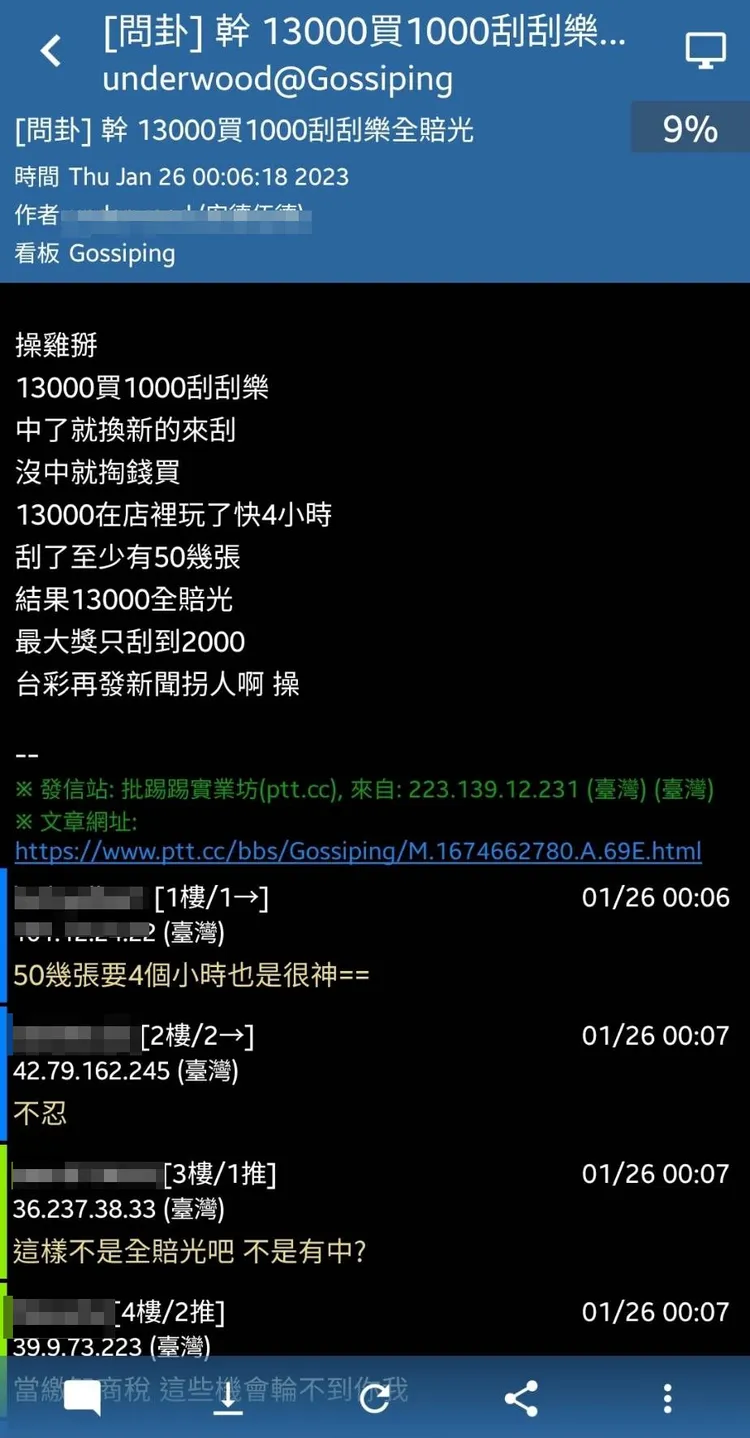
Task: Tap the comment reading '不忍'
Action: click(x=38, y=1112)
